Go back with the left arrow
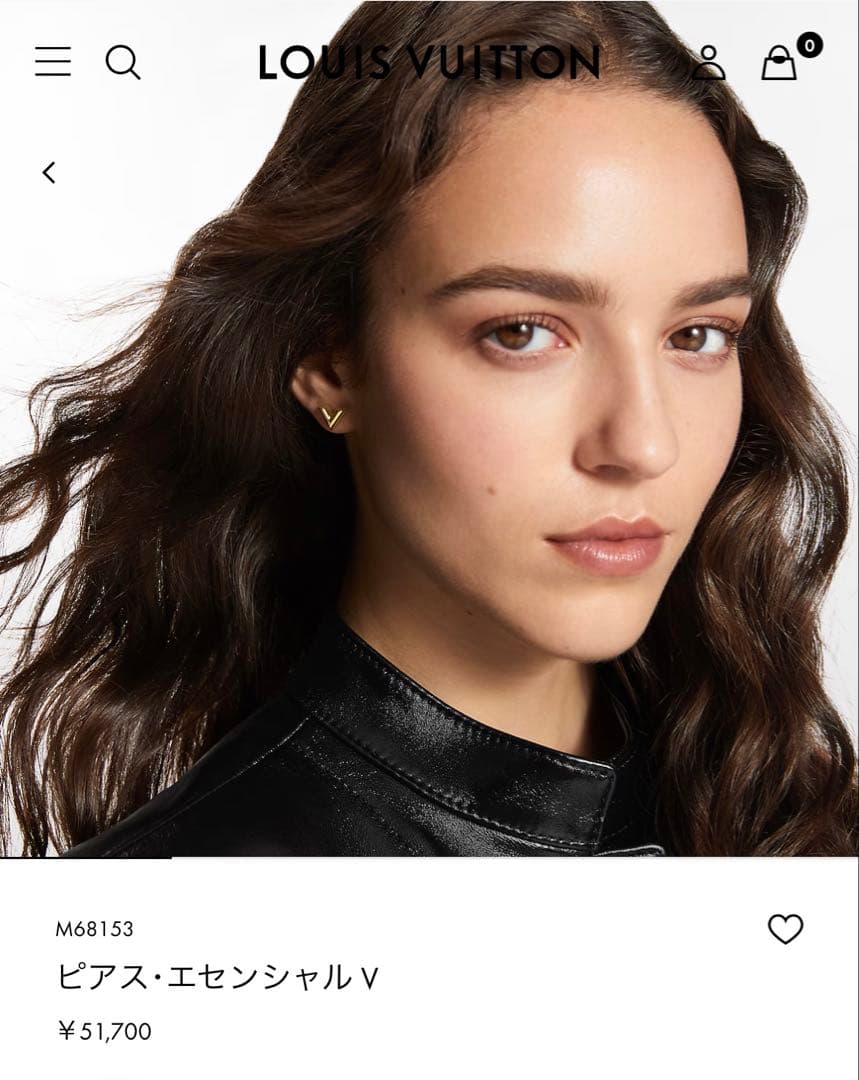This screenshot has width=859, height=1080. pos(48,173)
